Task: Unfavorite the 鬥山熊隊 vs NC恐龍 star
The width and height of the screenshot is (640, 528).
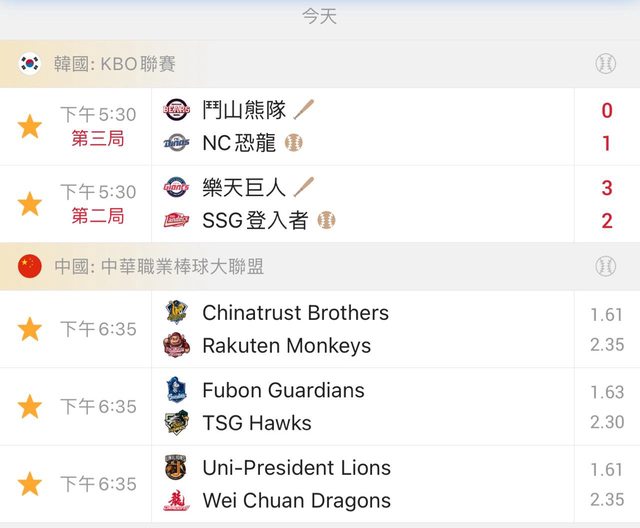Action: (30, 126)
